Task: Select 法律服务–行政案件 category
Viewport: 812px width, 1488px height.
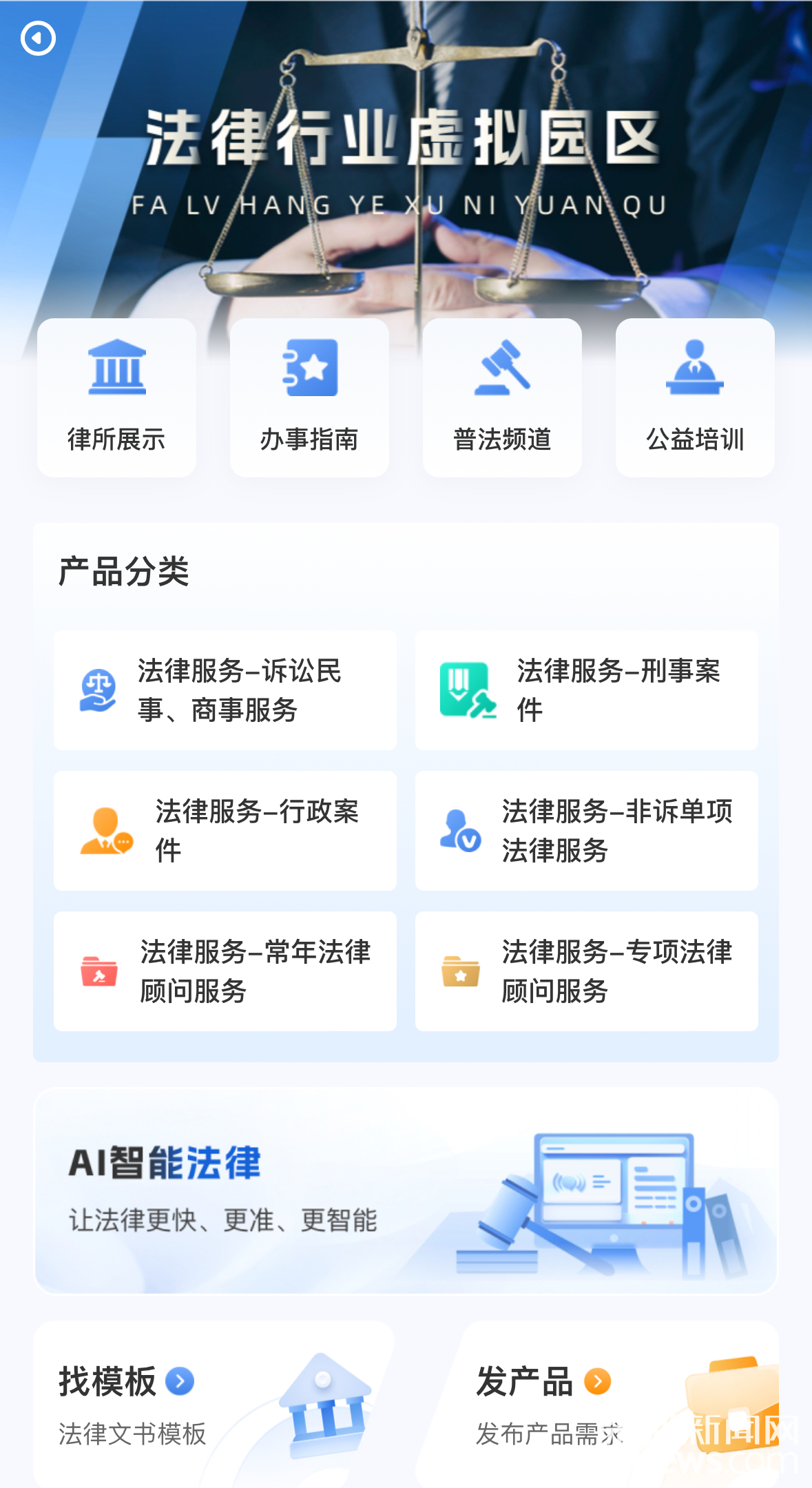Action: point(225,831)
